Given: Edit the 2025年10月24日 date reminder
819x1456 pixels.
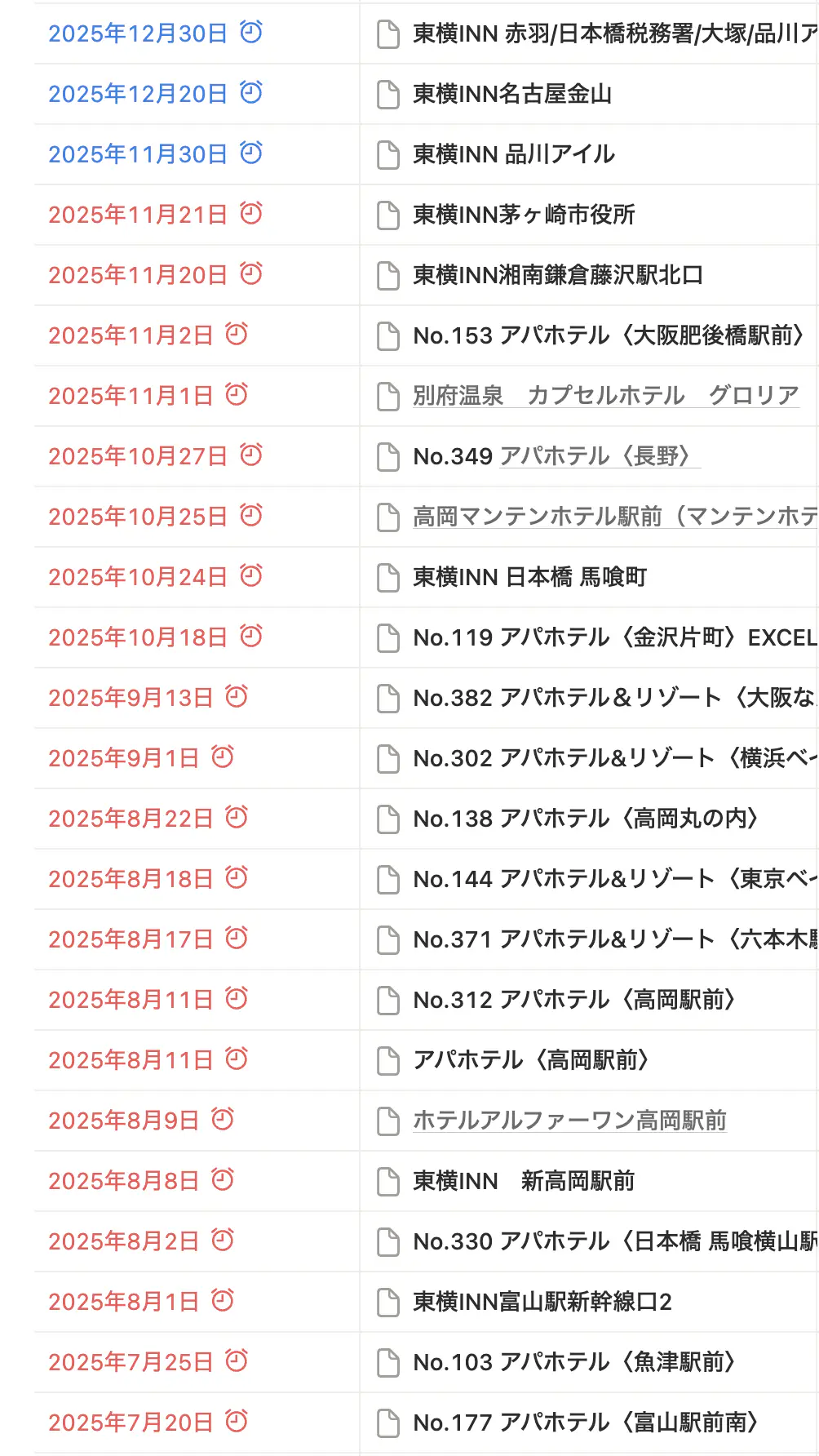Looking at the screenshot, I should pyautogui.click(x=137, y=578).
